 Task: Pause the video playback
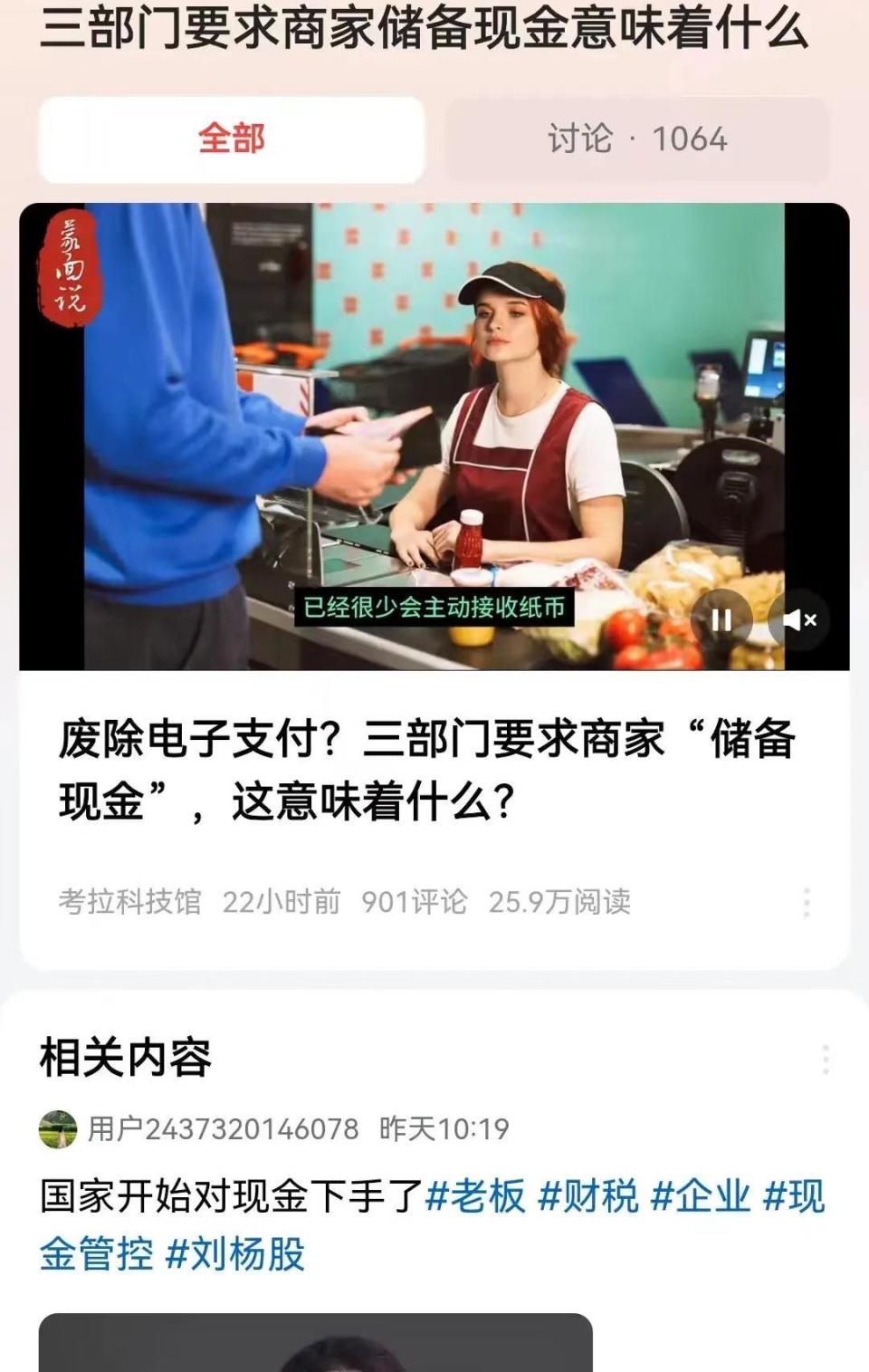[721, 620]
